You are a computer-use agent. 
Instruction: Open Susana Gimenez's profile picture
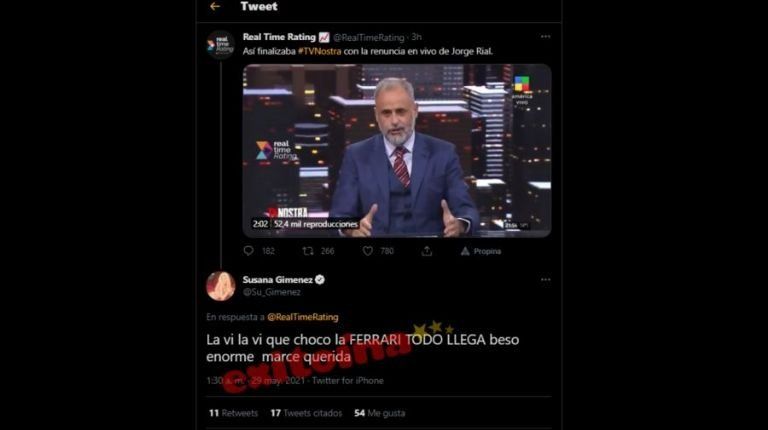[x=220, y=286]
